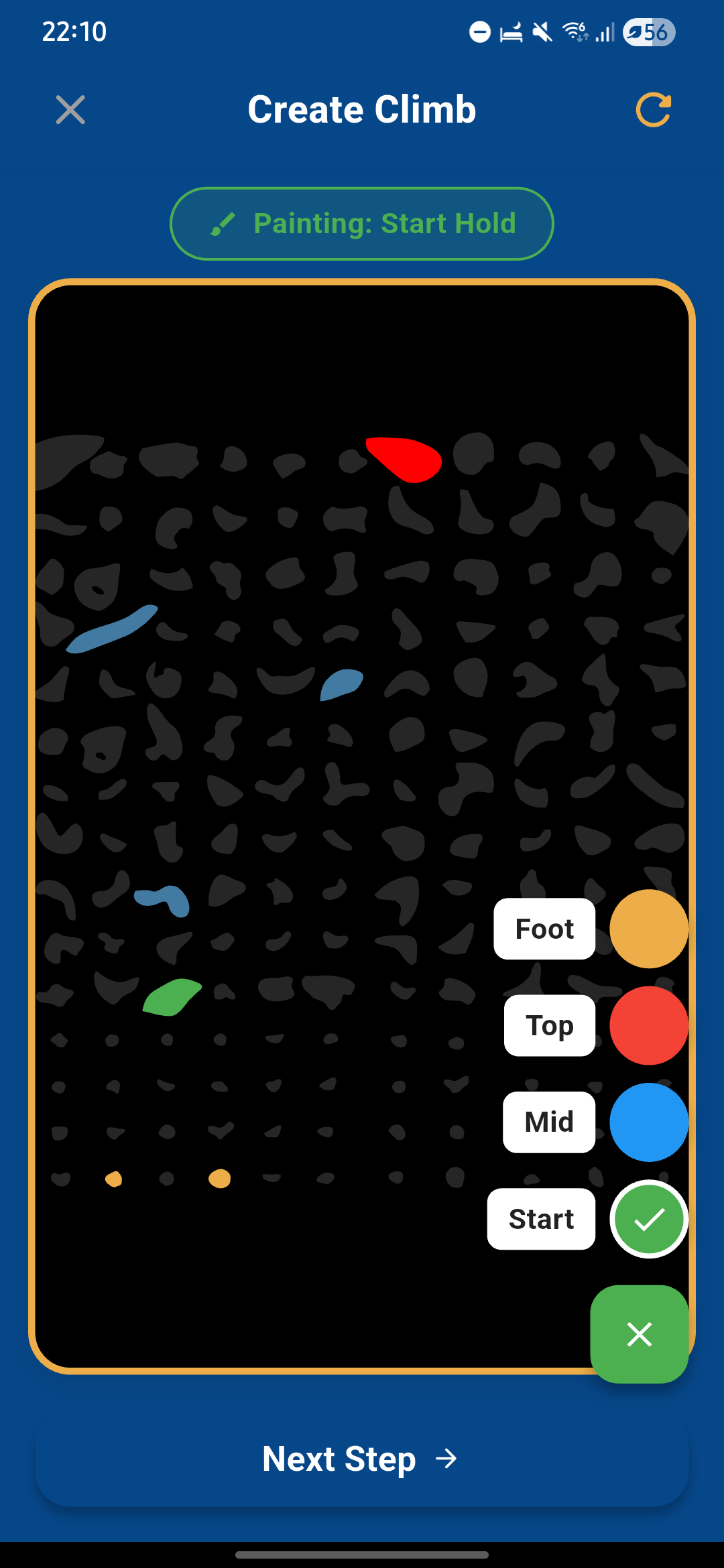Tap the Foot label button

click(x=544, y=929)
